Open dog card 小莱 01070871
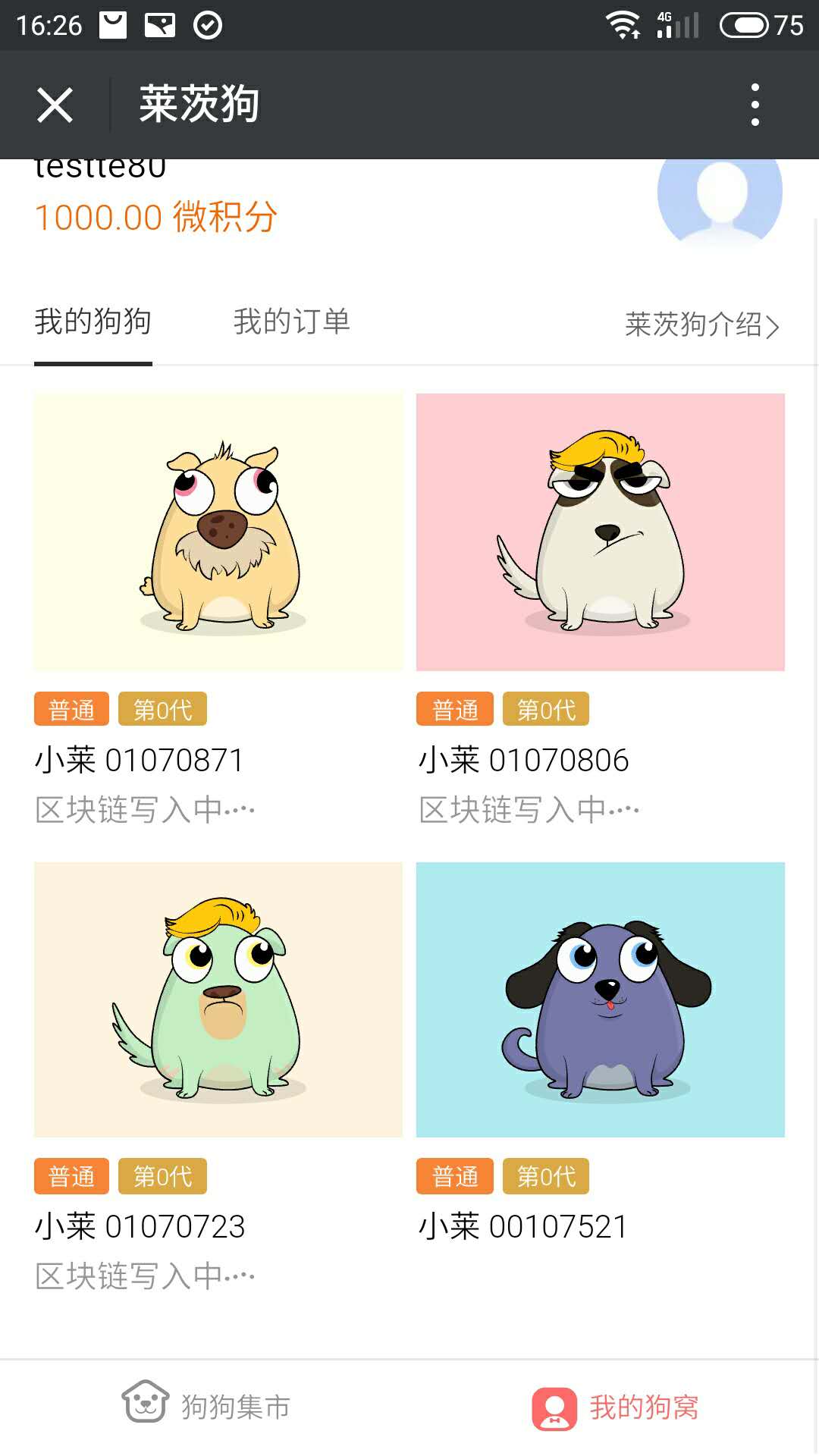The image size is (819, 1456). [x=218, y=532]
